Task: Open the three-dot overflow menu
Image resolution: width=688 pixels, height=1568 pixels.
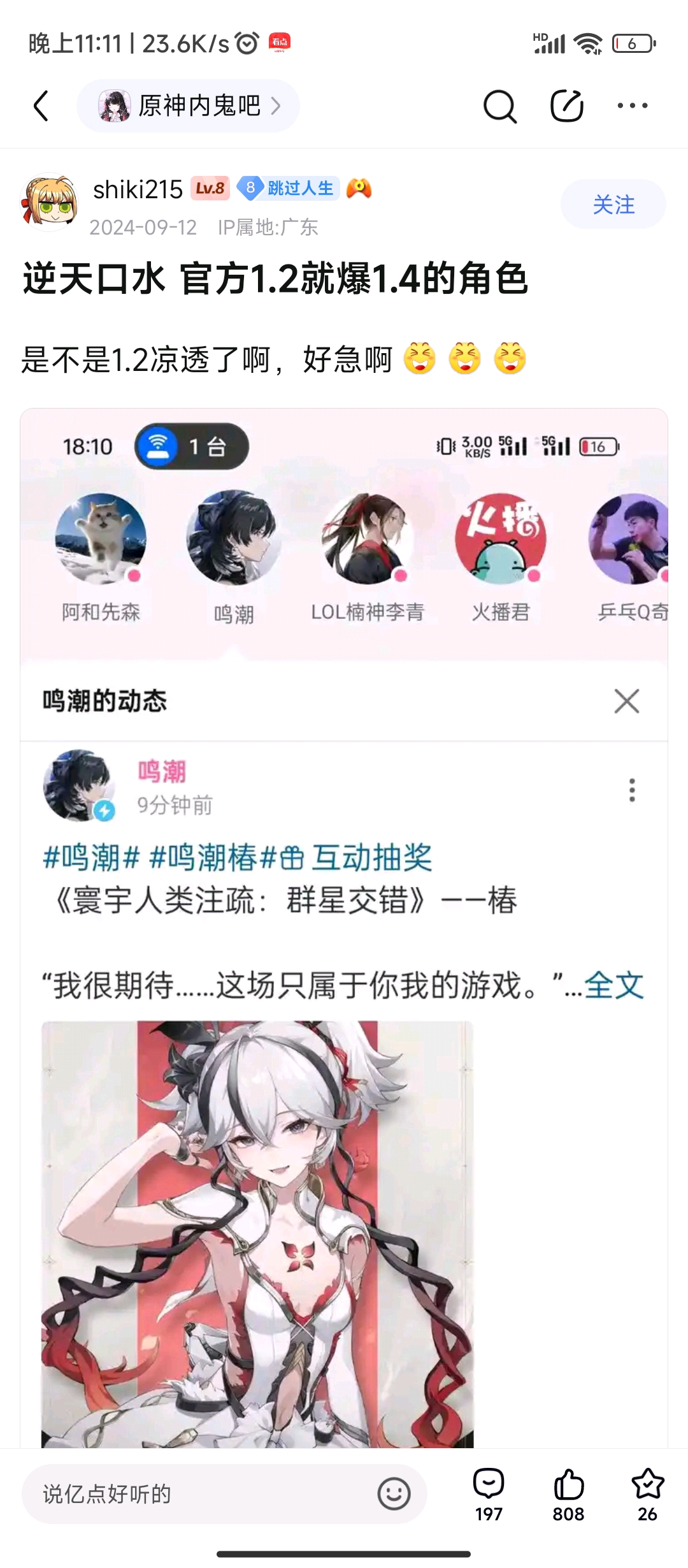Action: tap(632, 106)
